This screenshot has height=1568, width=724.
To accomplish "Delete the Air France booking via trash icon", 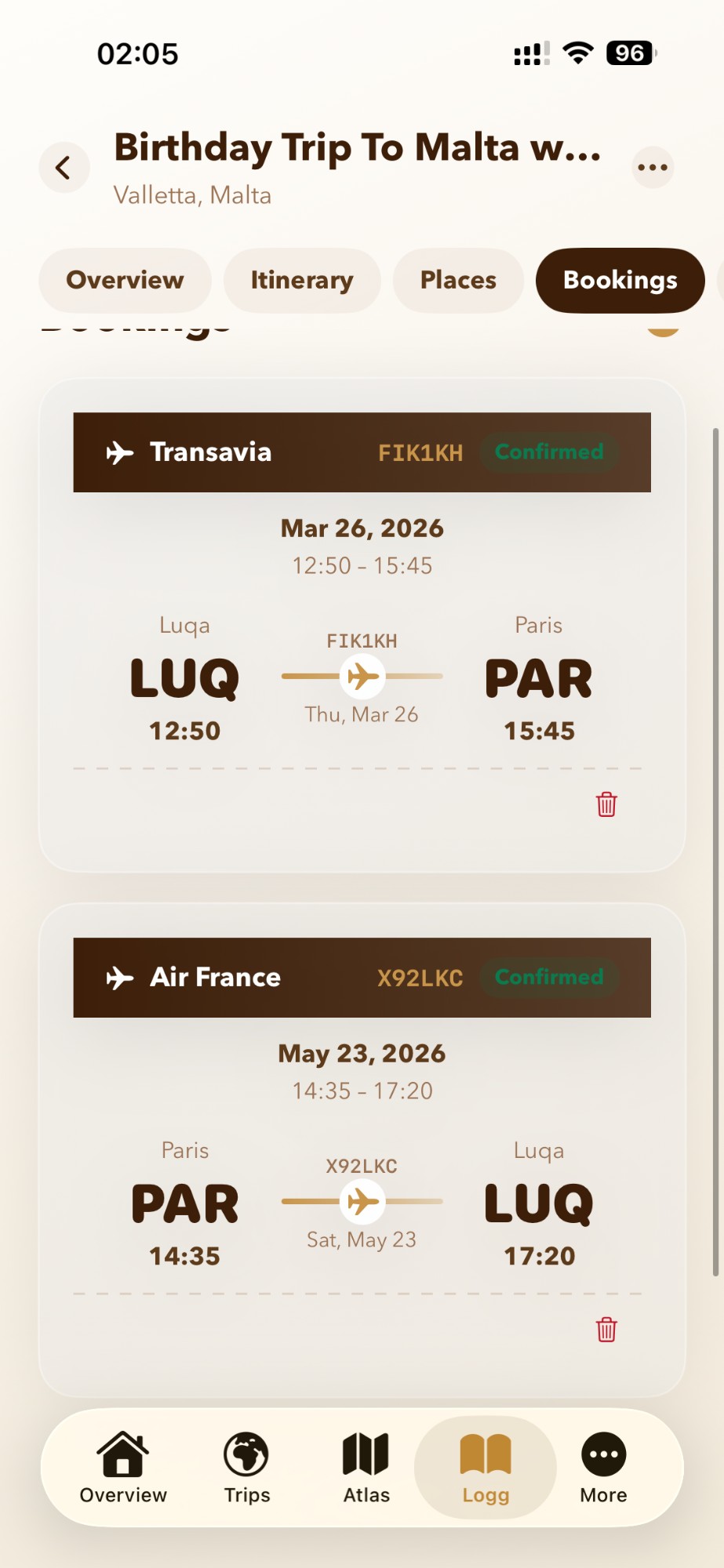I will tap(605, 1329).
